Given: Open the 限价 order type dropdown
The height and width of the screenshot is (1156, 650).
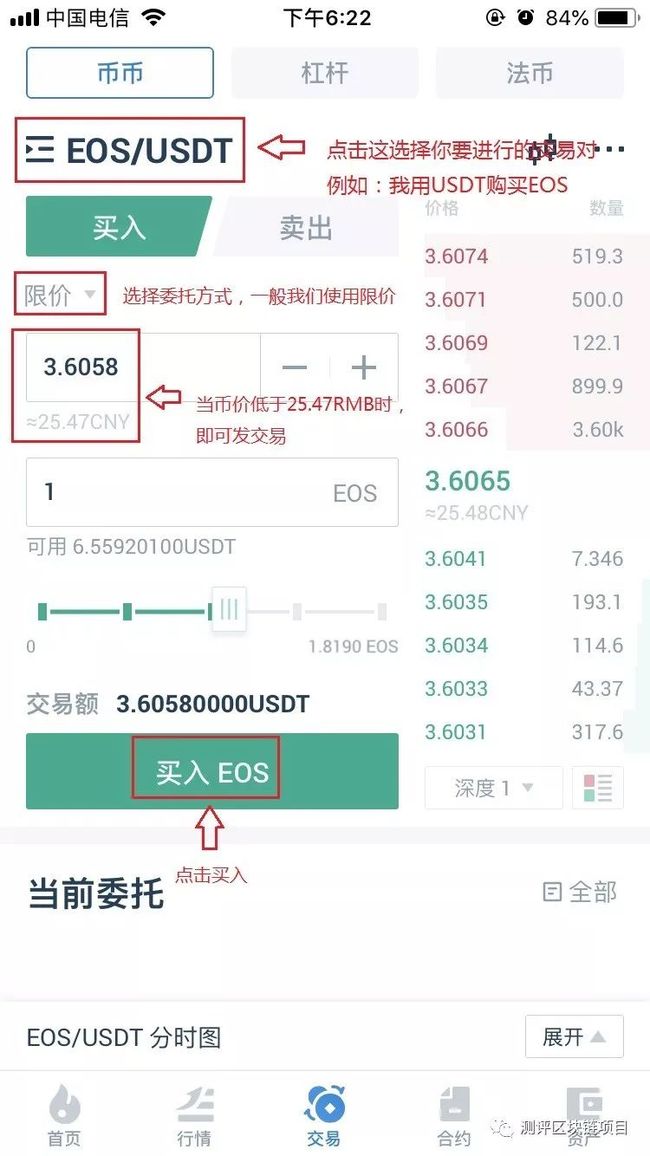Looking at the screenshot, I should pyautogui.click(x=60, y=295).
